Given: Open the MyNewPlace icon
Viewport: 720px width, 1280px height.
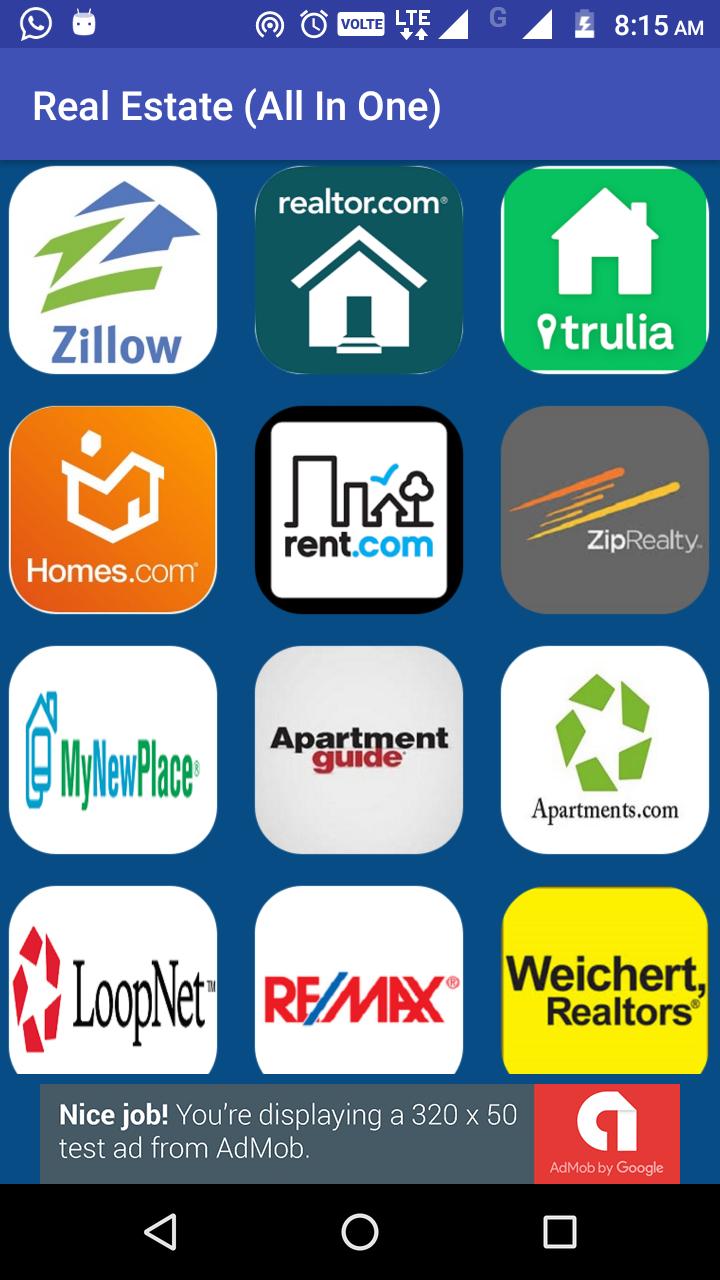Looking at the screenshot, I should click(112, 750).
